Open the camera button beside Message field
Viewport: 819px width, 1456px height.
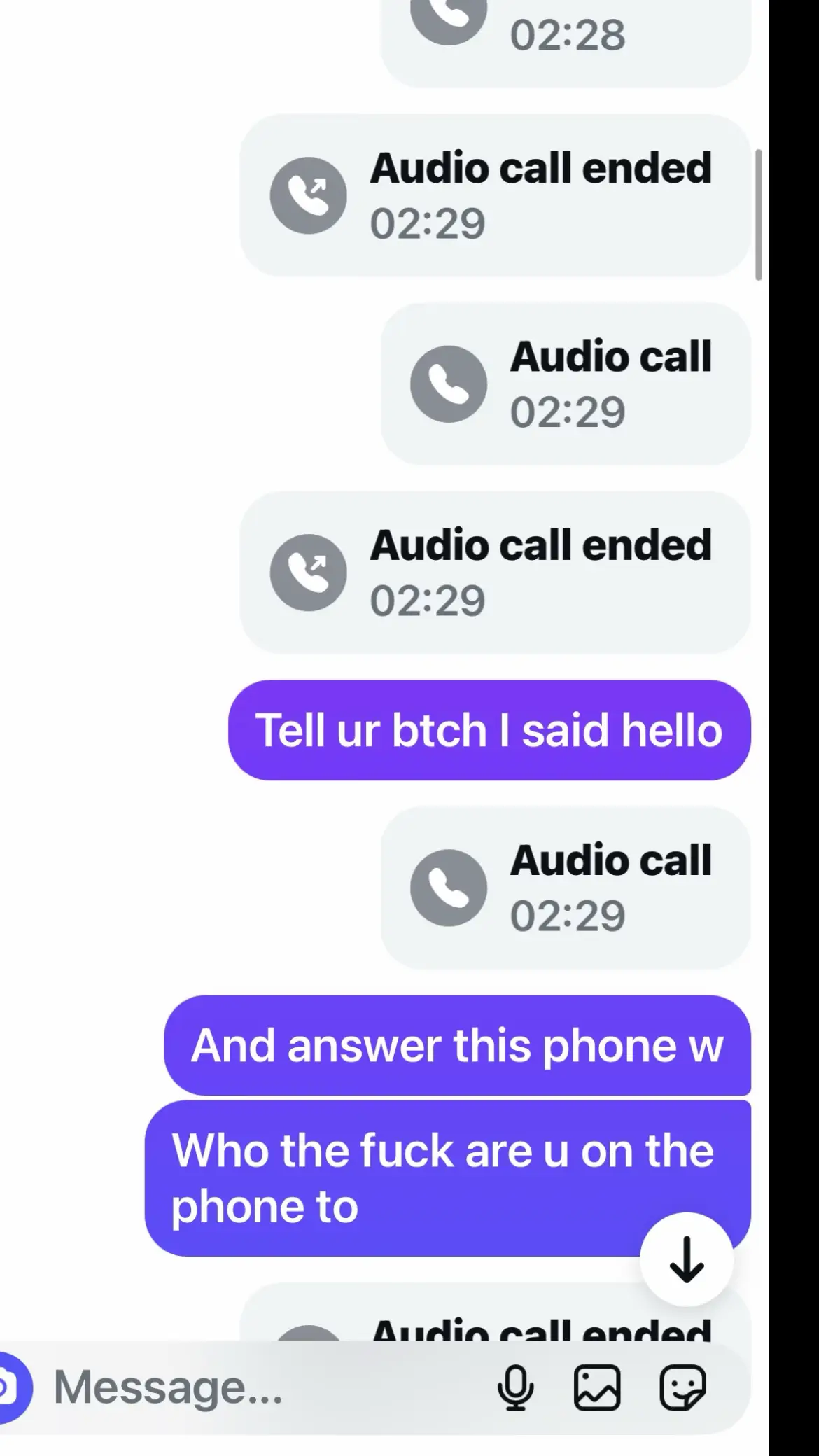8,1387
